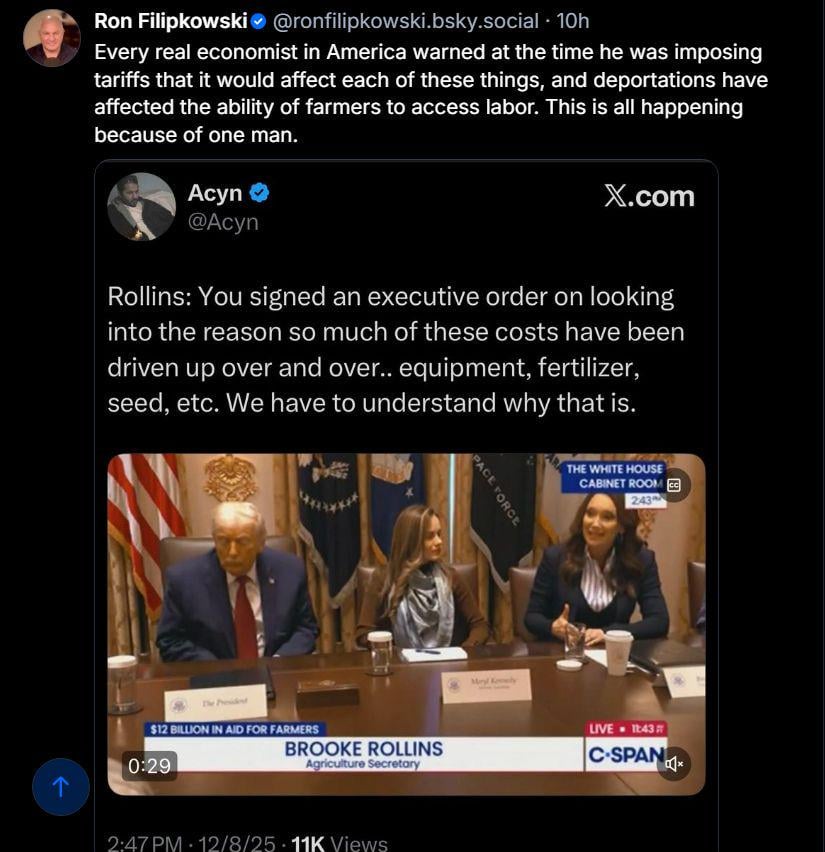Open Ron Filipkowski's profile picture
This screenshot has width=825, height=852.
pos(52,38)
